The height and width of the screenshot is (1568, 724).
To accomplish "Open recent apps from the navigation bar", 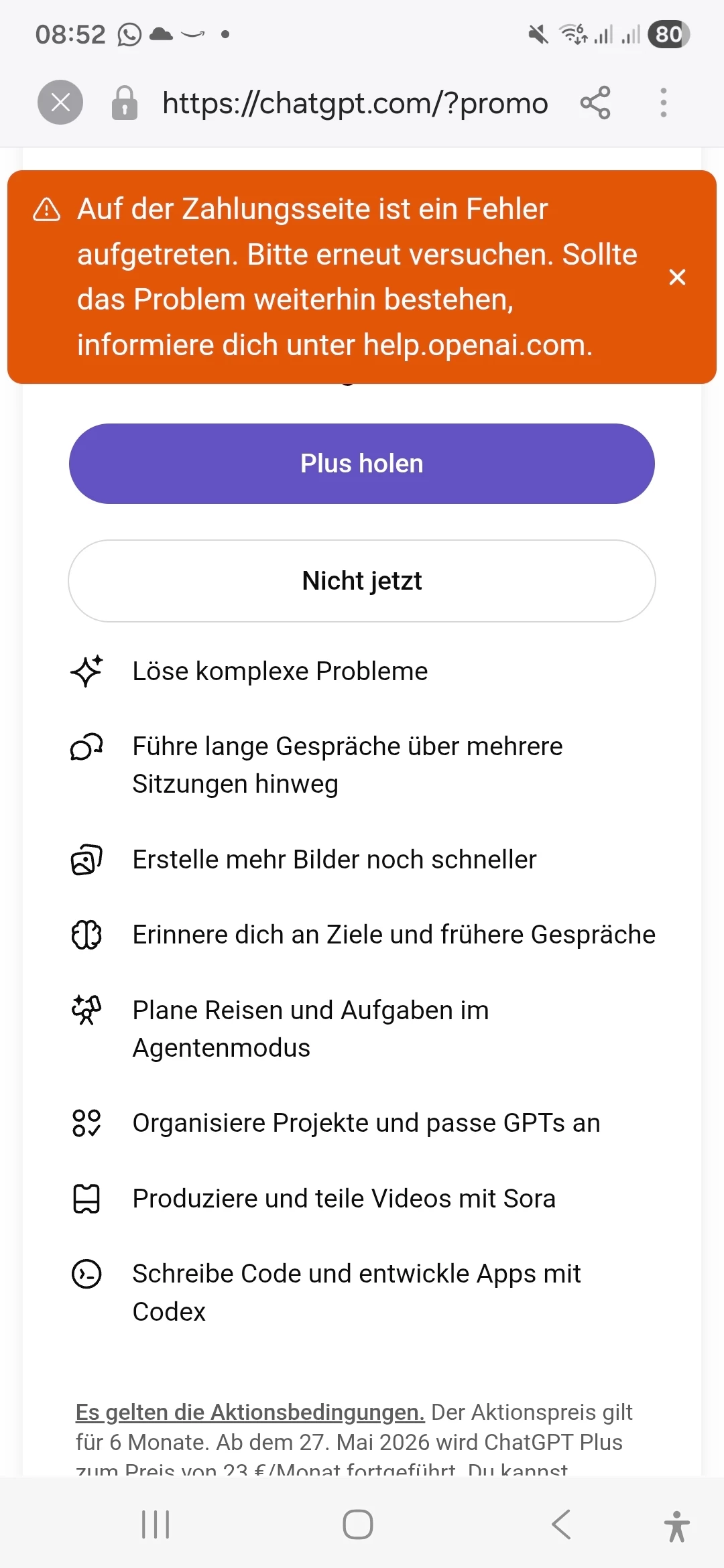I will tap(156, 1524).
